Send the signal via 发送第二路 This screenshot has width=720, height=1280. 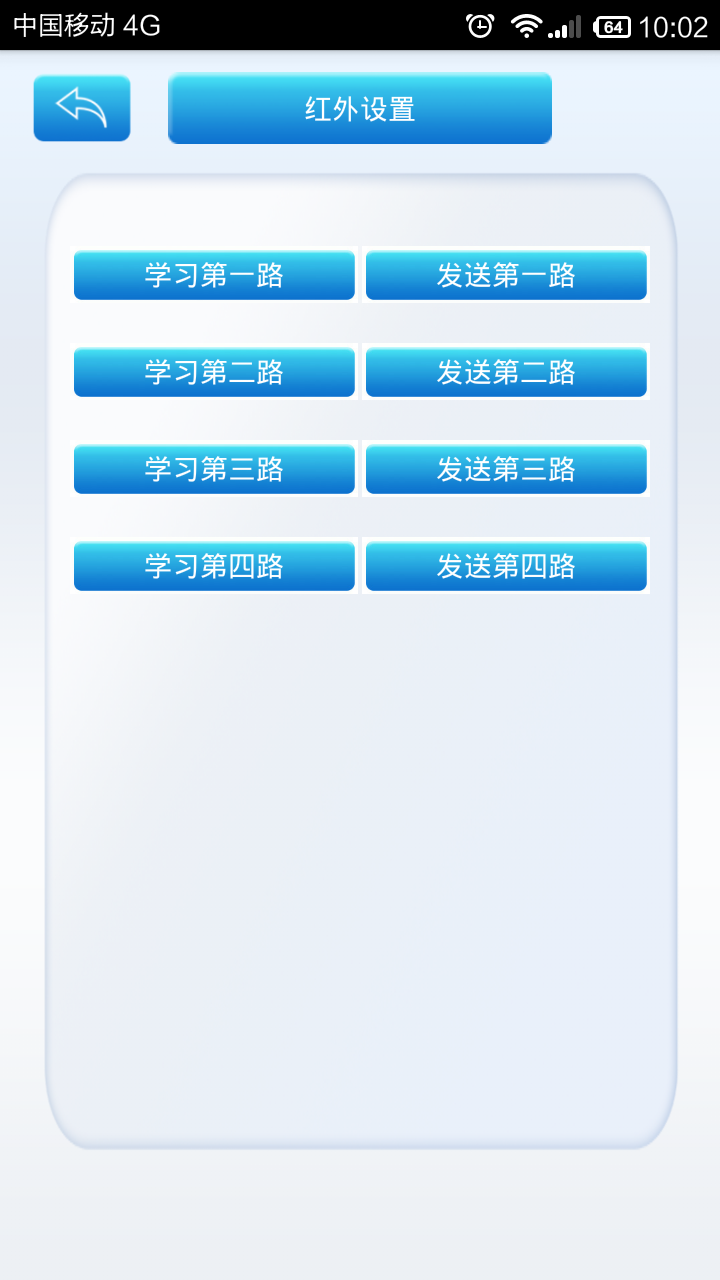coord(506,372)
